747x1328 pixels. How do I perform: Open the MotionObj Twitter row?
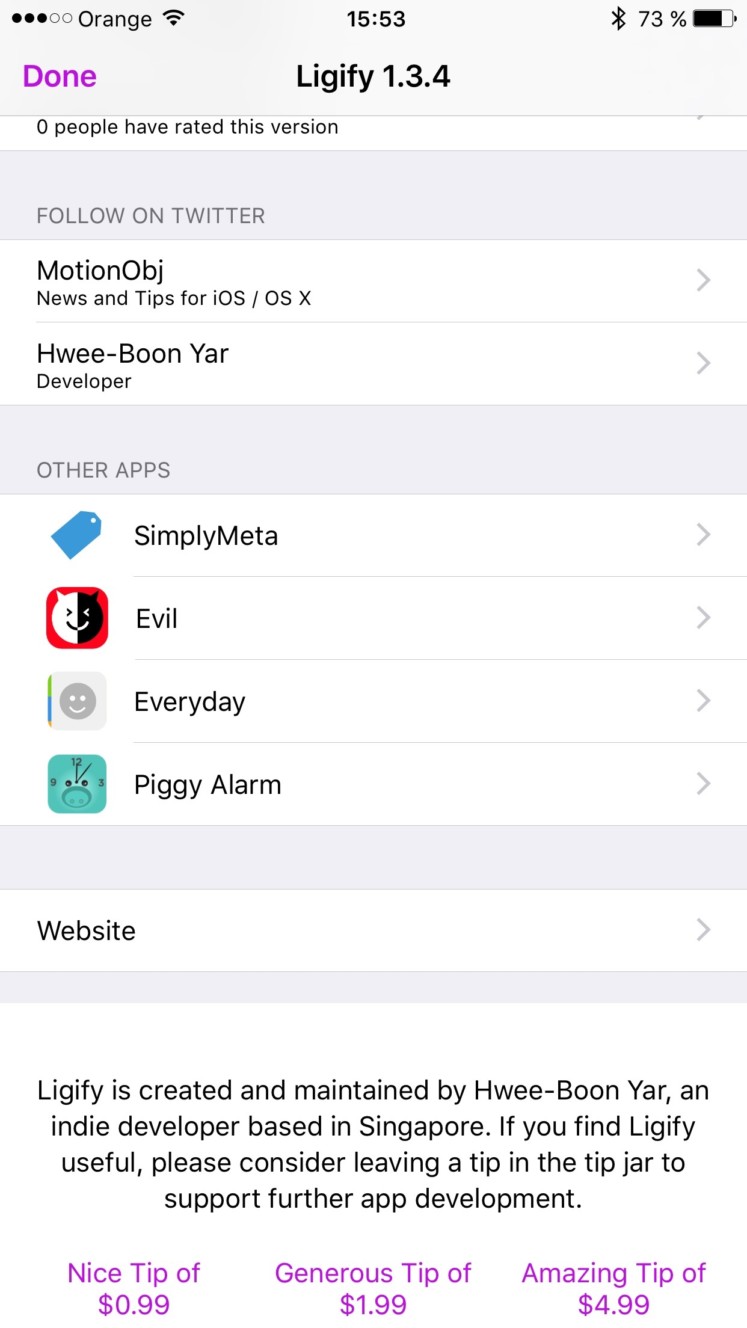click(x=373, y=281)
